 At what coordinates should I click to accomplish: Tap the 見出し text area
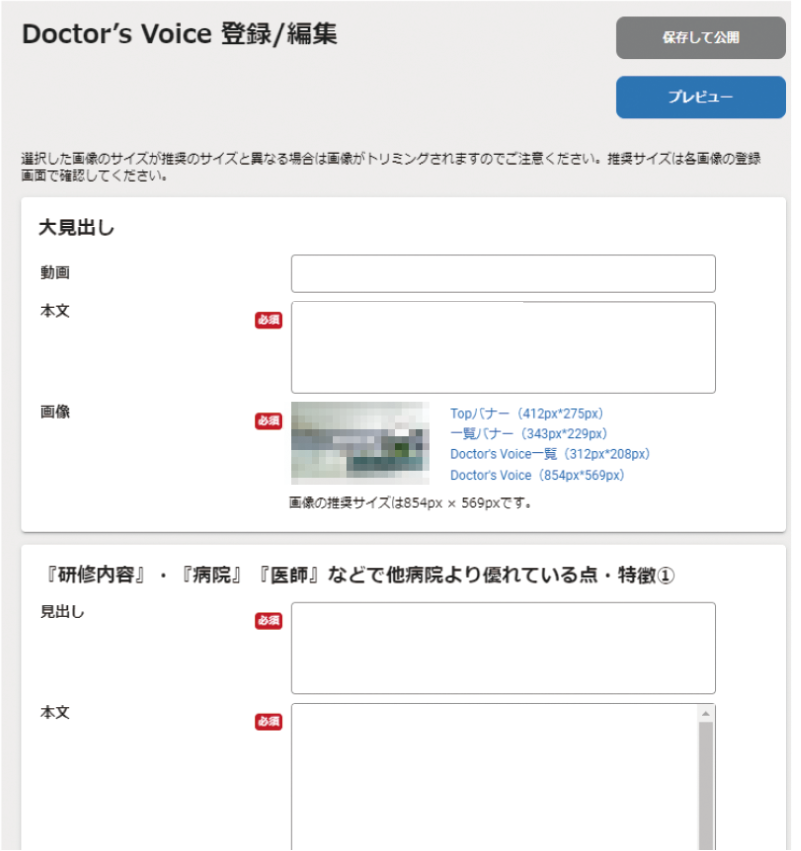click(503, 648)
